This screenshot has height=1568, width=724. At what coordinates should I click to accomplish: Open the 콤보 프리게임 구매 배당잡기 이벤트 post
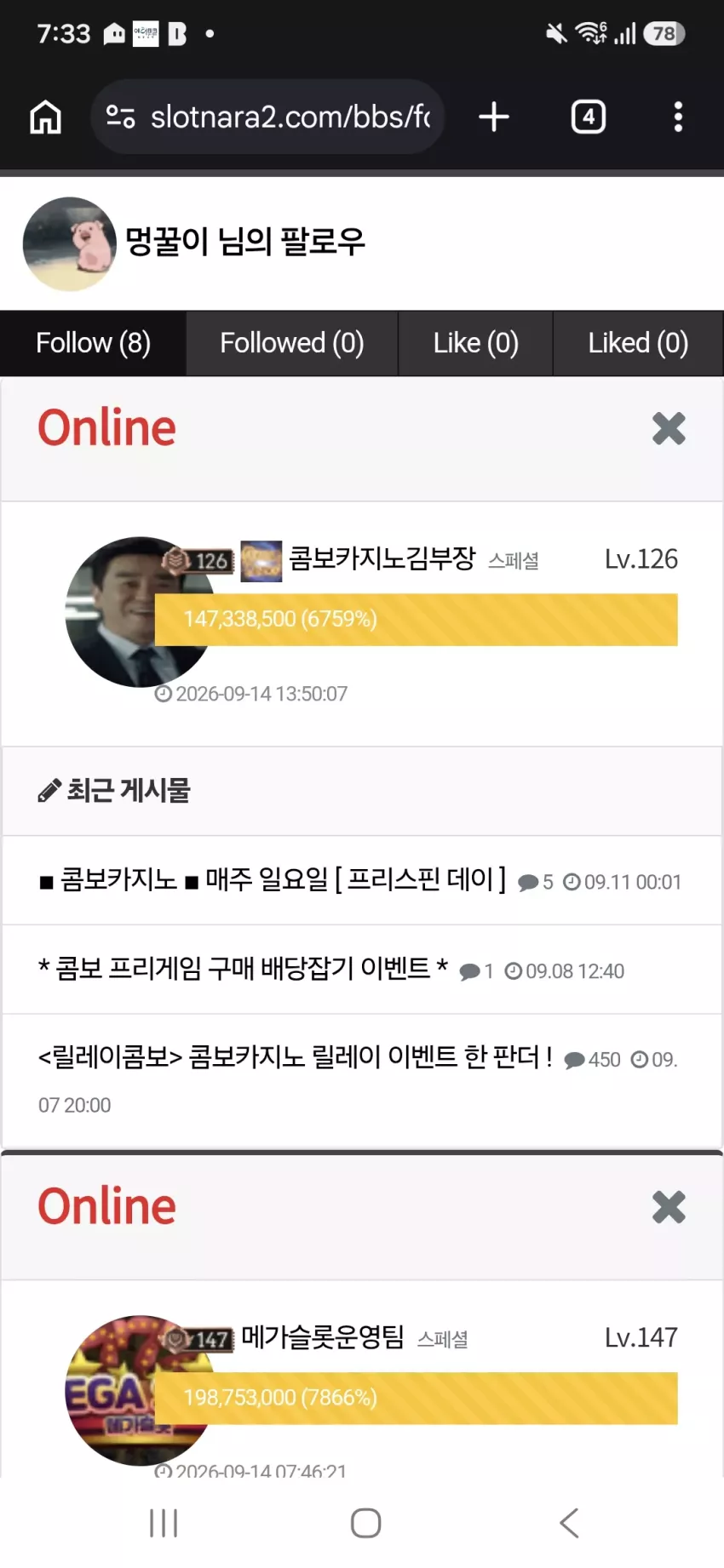pos(243,969)
